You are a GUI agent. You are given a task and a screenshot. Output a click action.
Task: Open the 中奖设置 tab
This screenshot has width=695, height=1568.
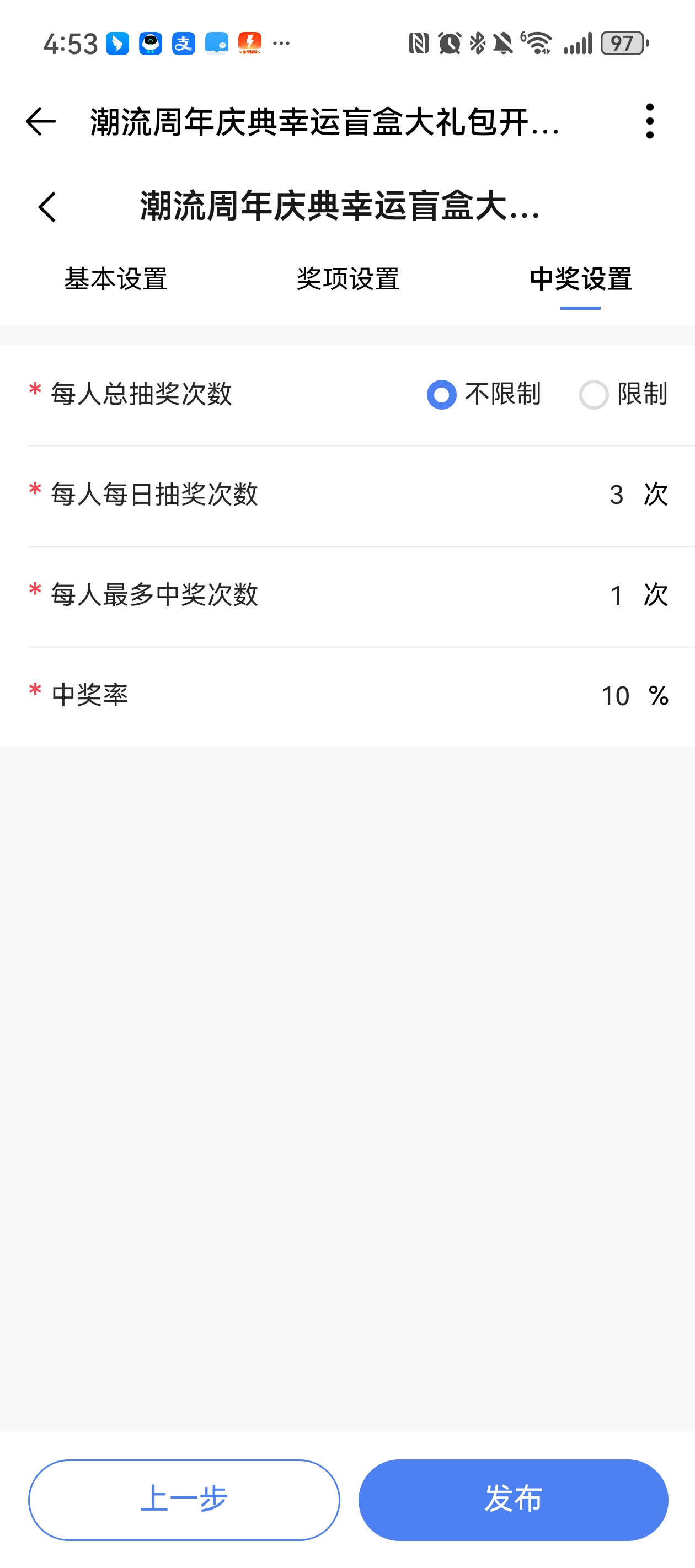pyautogui.click(x=580, y=280)
